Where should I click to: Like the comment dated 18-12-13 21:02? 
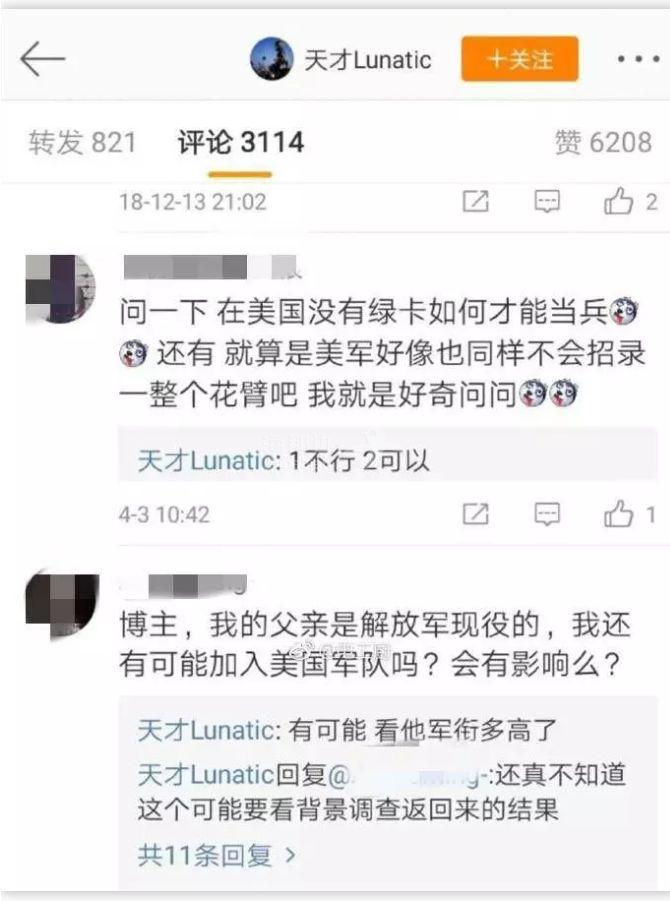(x=619, y=202)
